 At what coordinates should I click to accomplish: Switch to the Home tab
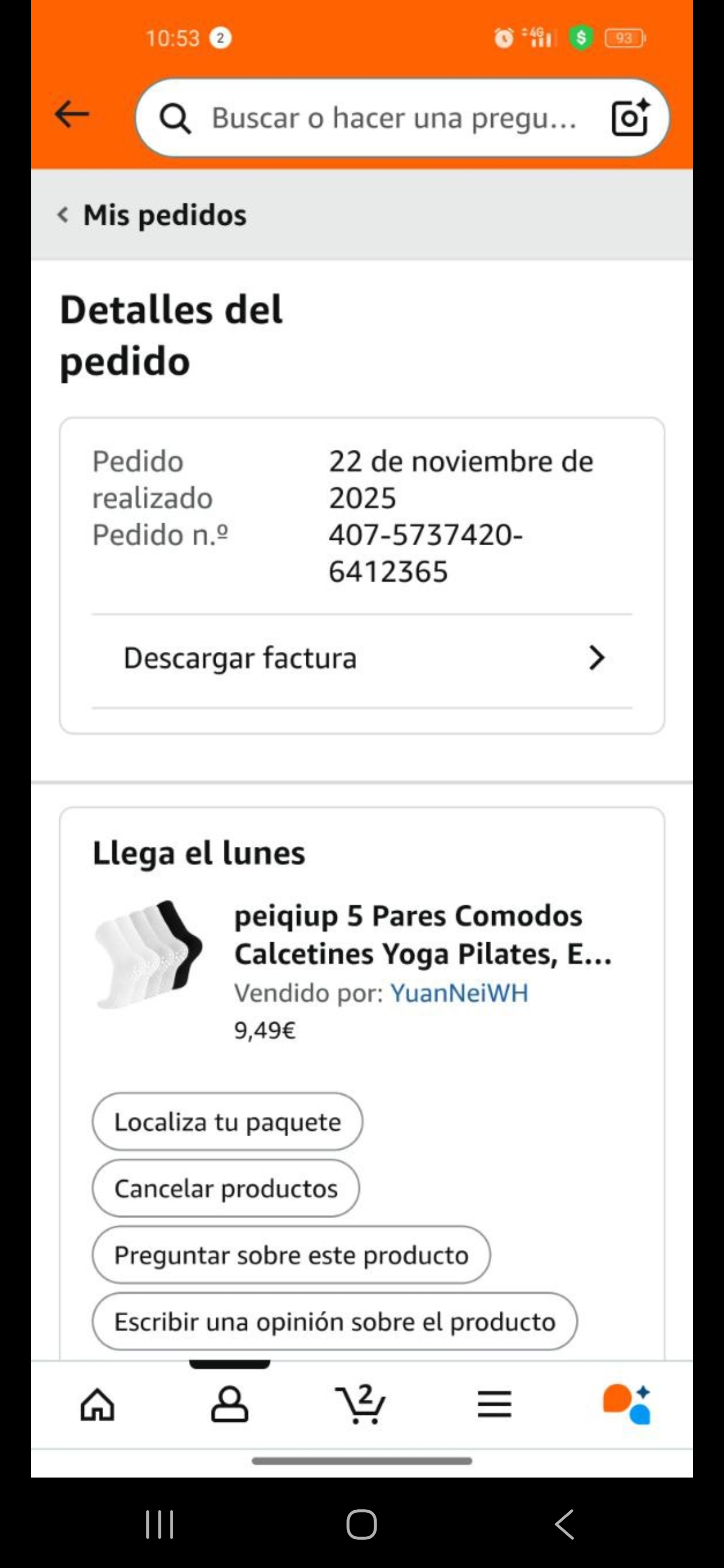pos(98,1404)
